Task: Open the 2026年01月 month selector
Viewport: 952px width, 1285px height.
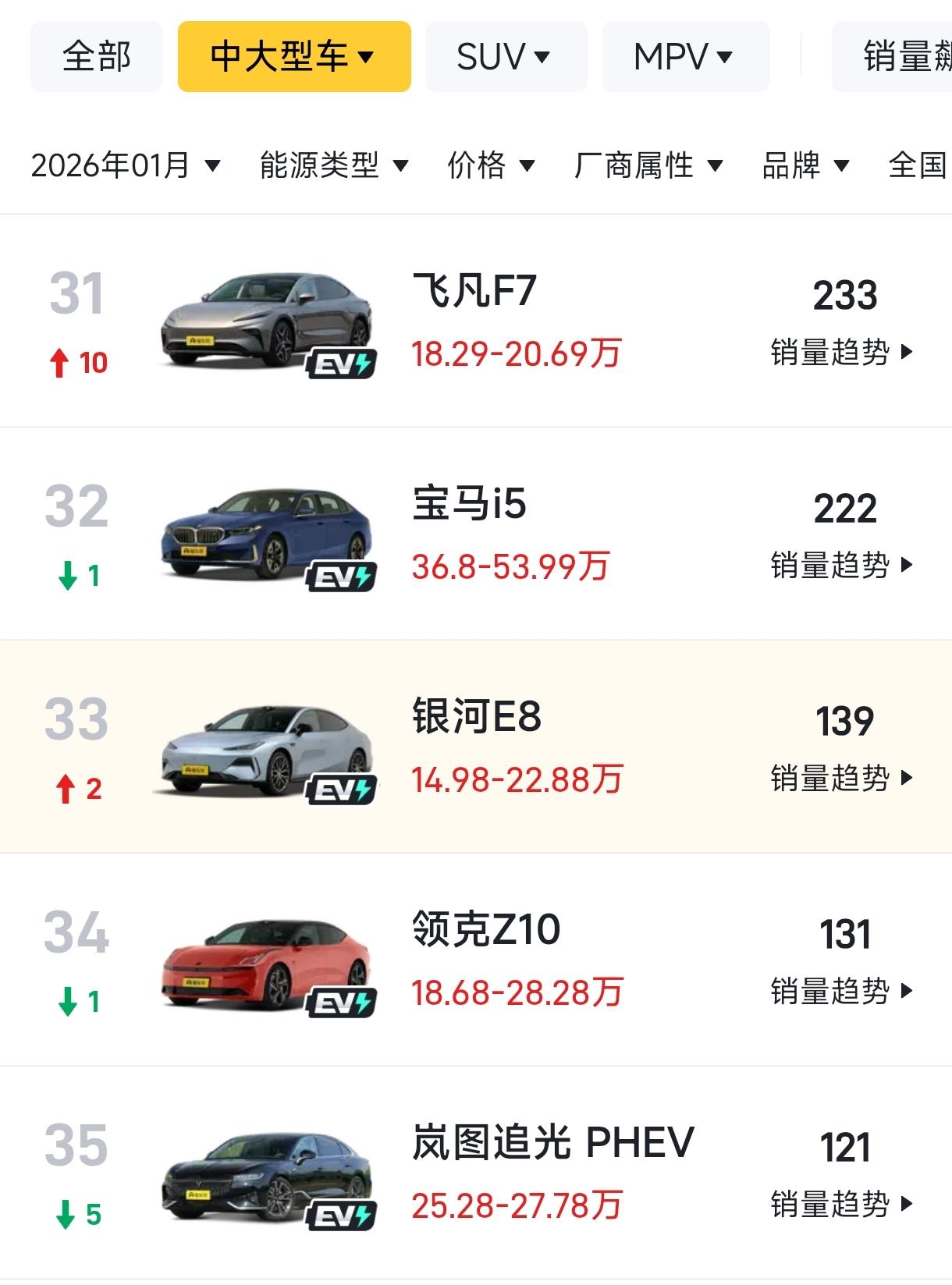Action: click(125, 165)
